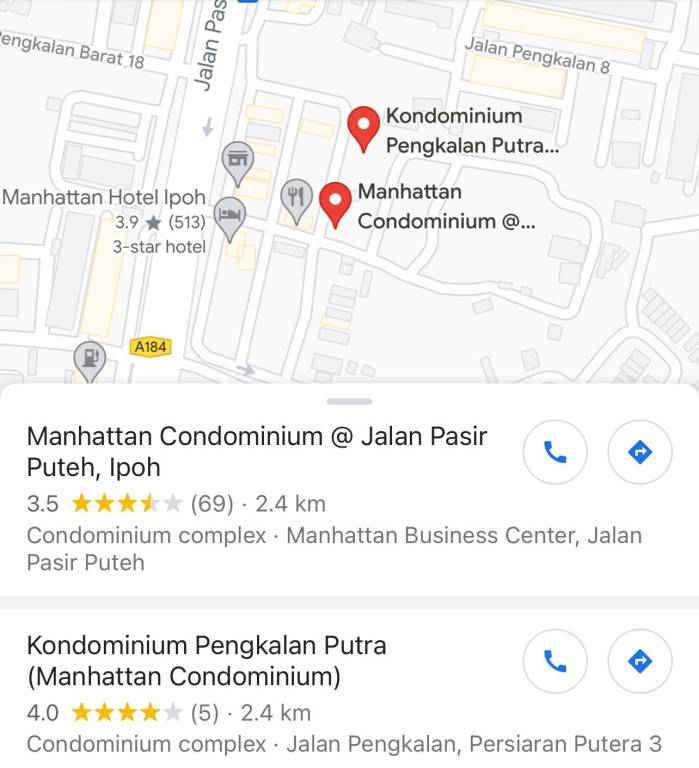Select the Manhattan Condominium map pin
Image resolution: width=699 pixels, height=768 pixels.
335,201
